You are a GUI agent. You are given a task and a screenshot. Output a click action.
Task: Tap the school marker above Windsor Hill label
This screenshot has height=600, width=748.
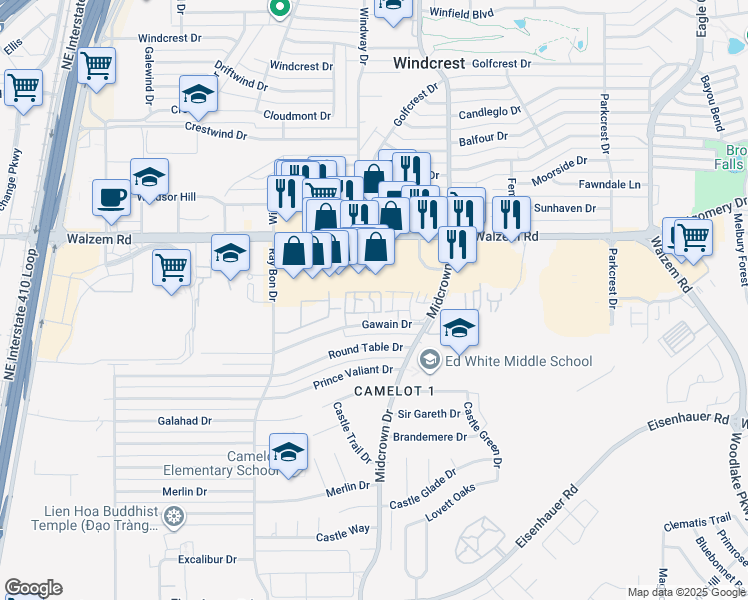pyautogui.click(x=149, y=177)
